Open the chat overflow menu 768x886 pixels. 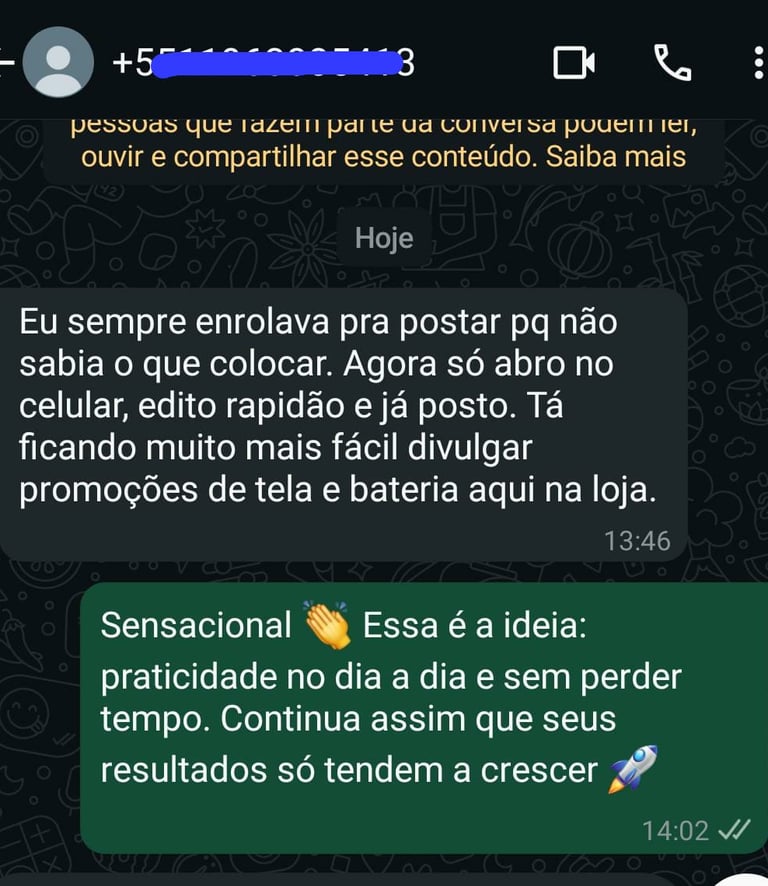pyautogui.click(x=758, y=63)
